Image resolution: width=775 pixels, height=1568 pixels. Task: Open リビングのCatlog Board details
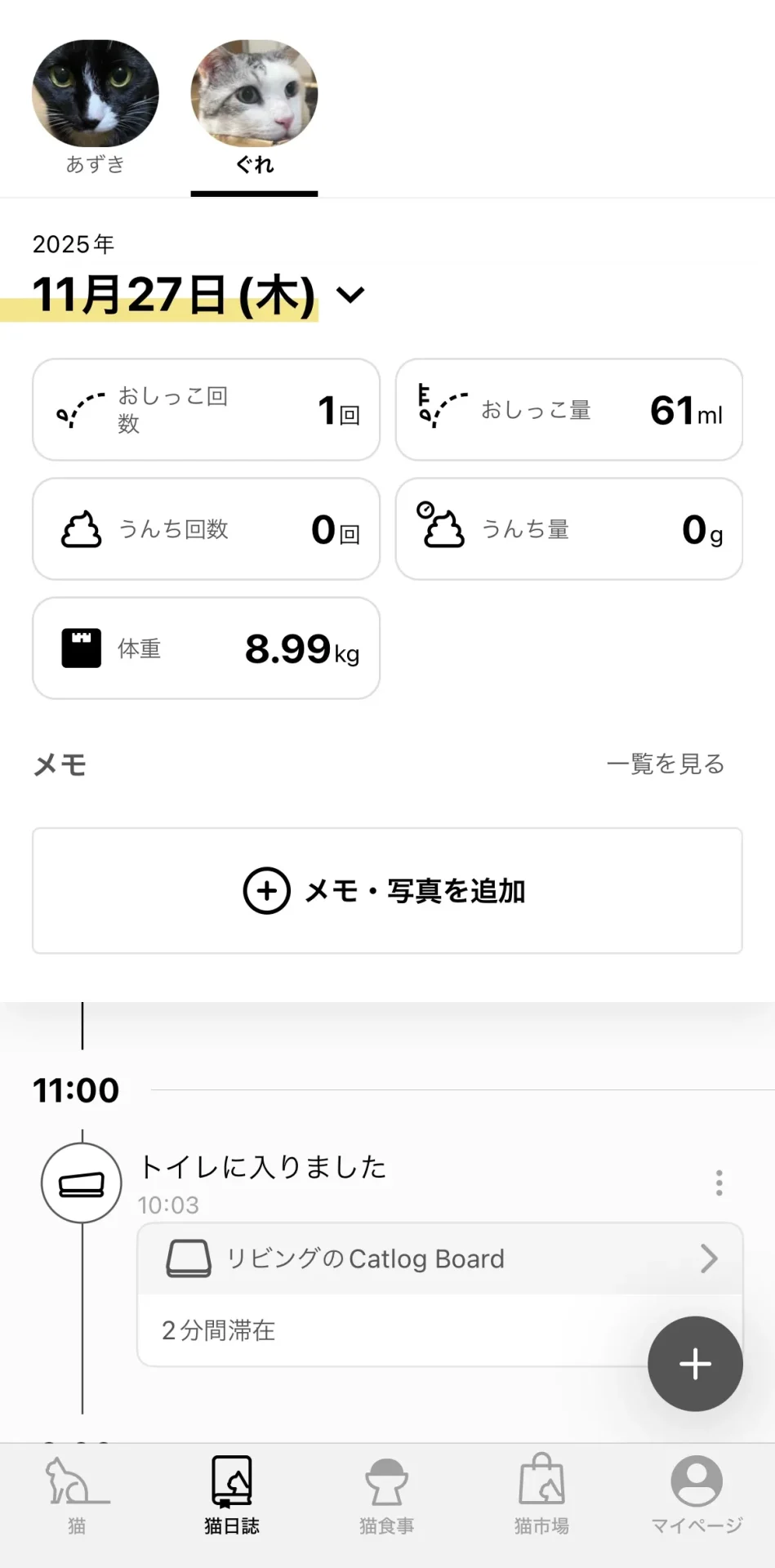pos(440,1258)
